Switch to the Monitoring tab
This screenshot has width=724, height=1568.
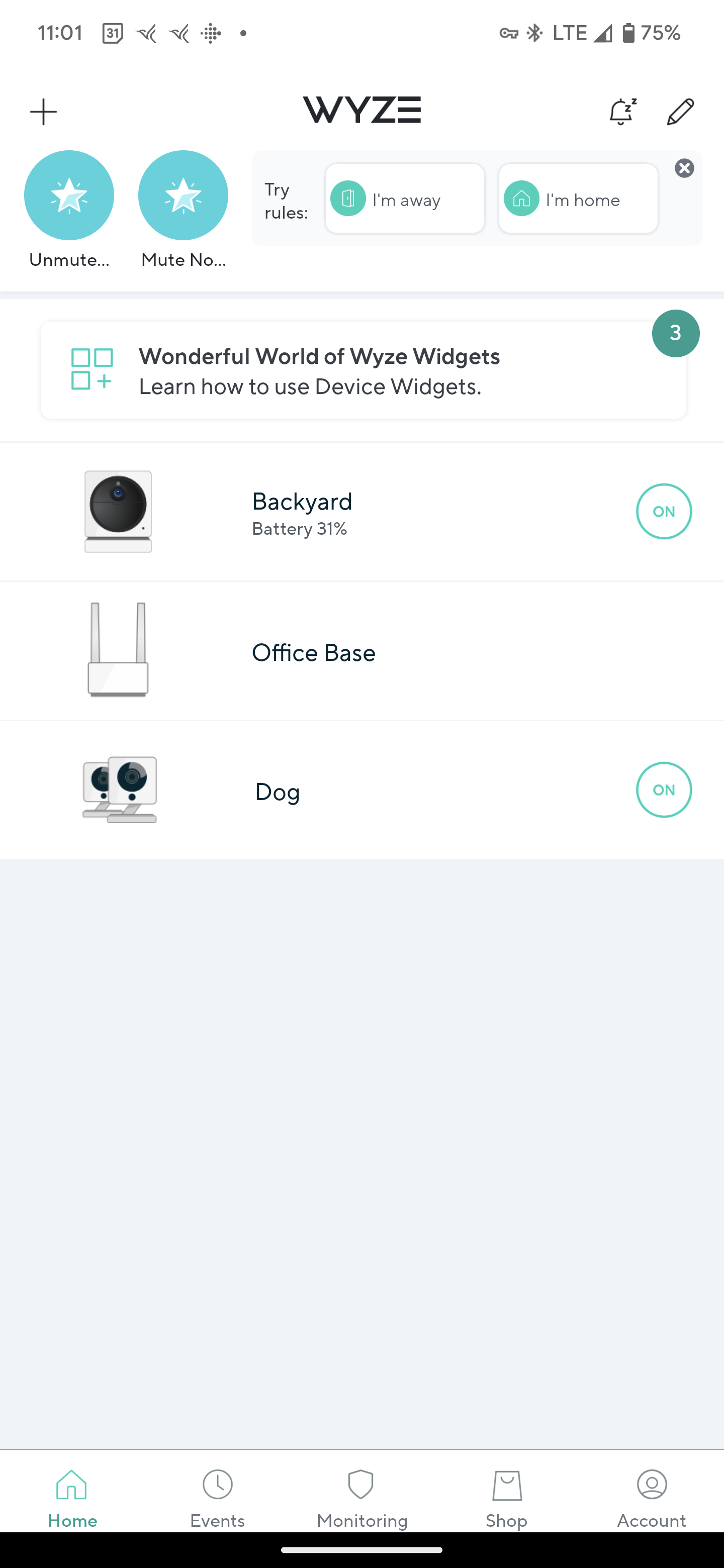click(361, 1498)
